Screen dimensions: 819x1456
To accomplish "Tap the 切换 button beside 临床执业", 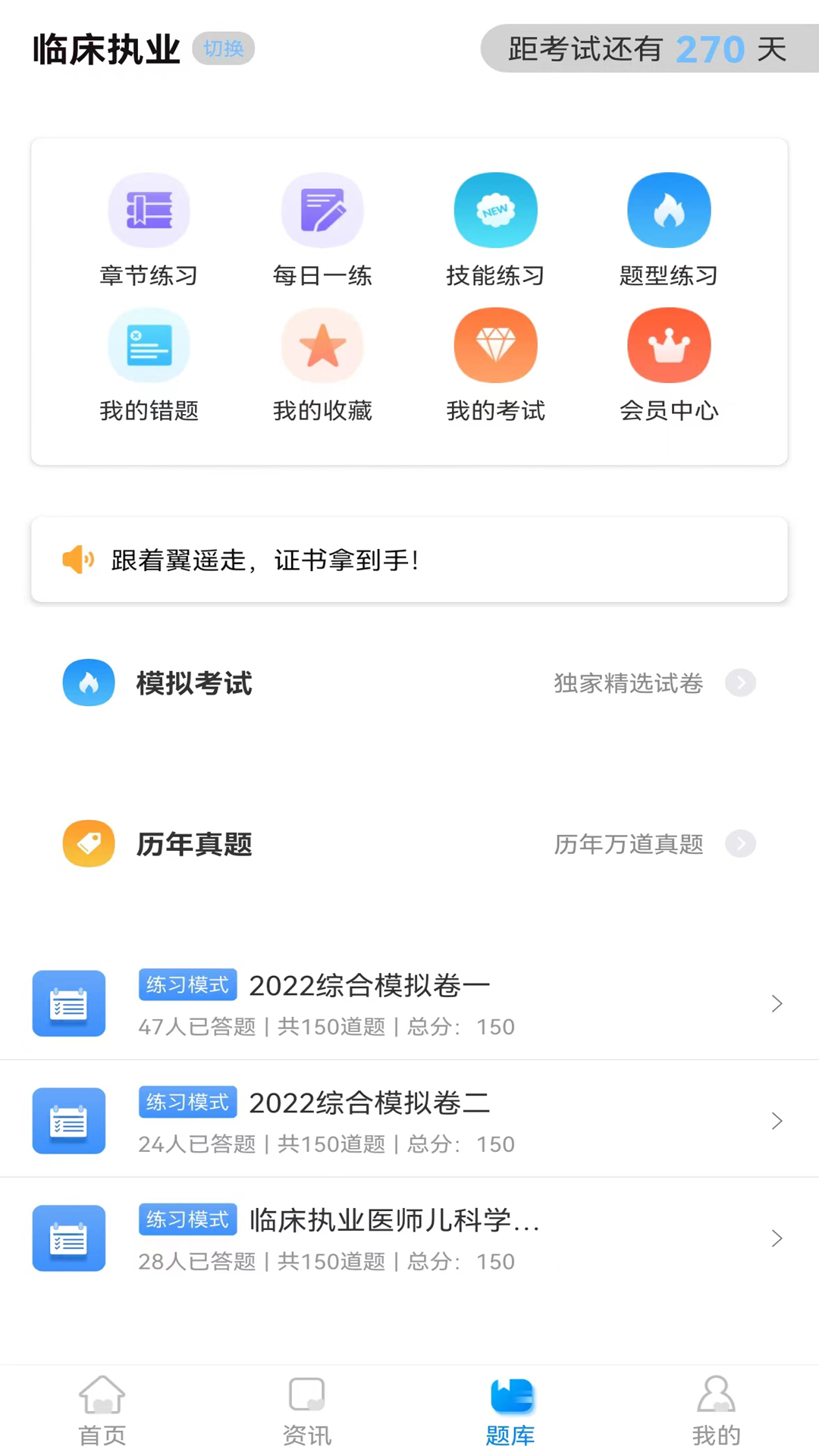I will coord(223,49).
